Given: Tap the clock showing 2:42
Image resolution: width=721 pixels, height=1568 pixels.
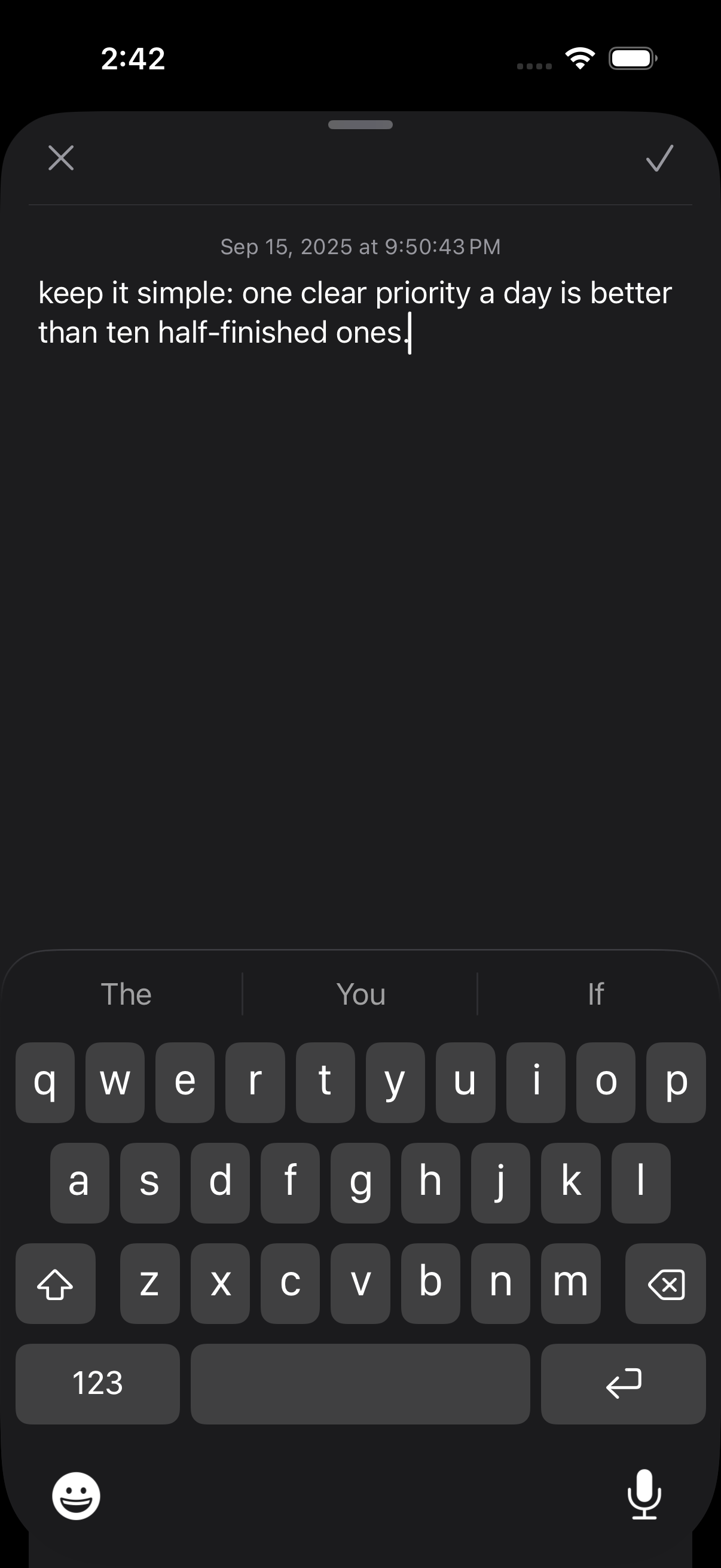Looking at the screenshot, I should pyautogui.click(x=133, y=59).
